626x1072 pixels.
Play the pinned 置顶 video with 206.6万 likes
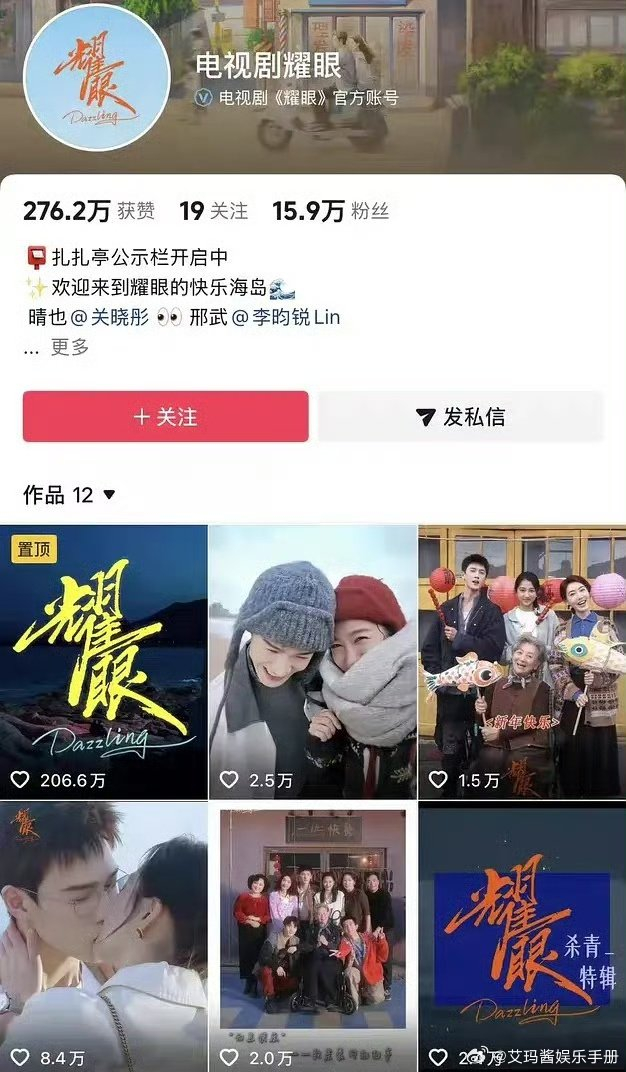(x=104, y=660)
